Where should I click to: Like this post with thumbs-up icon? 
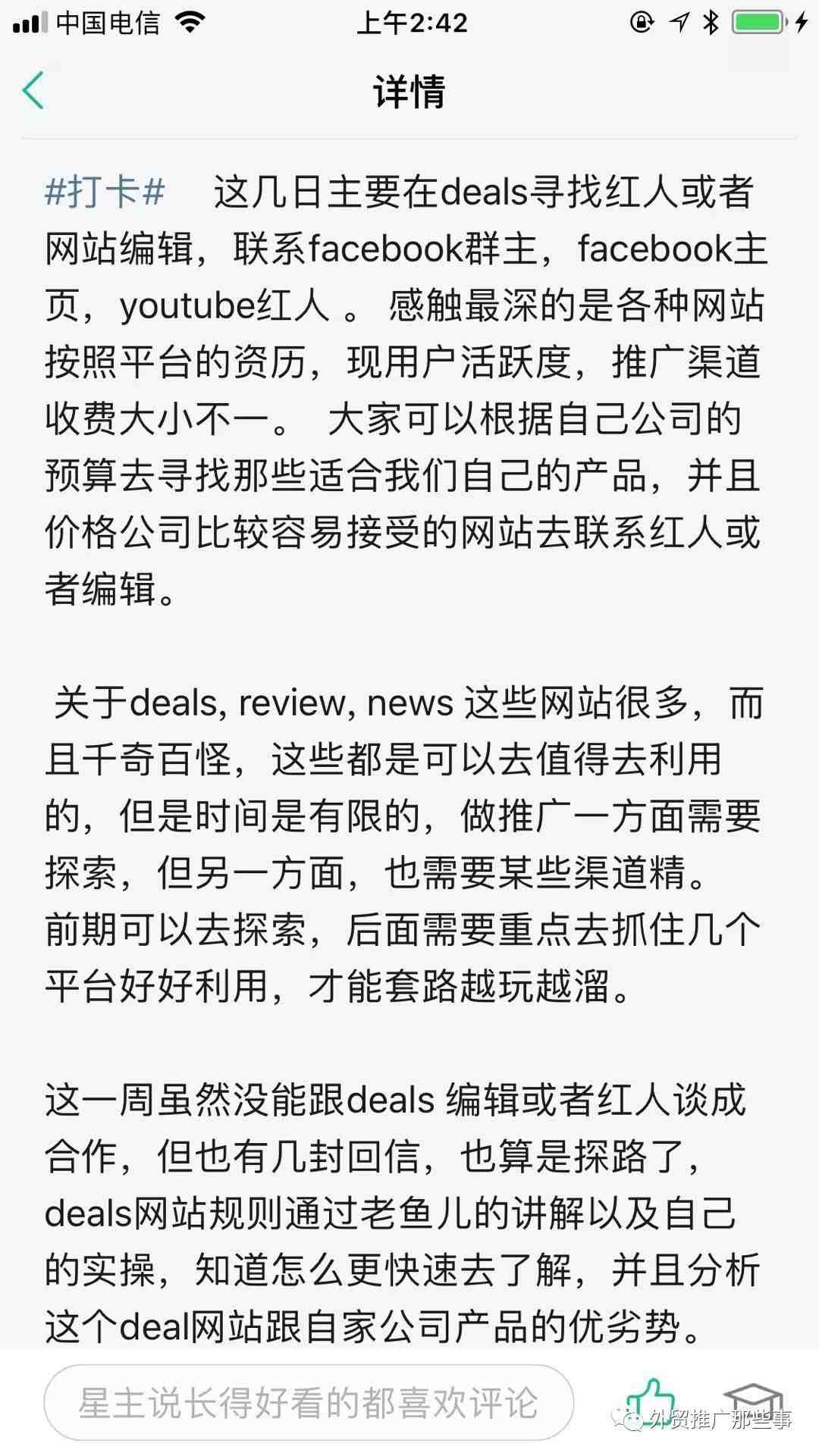coord(649,1400)
